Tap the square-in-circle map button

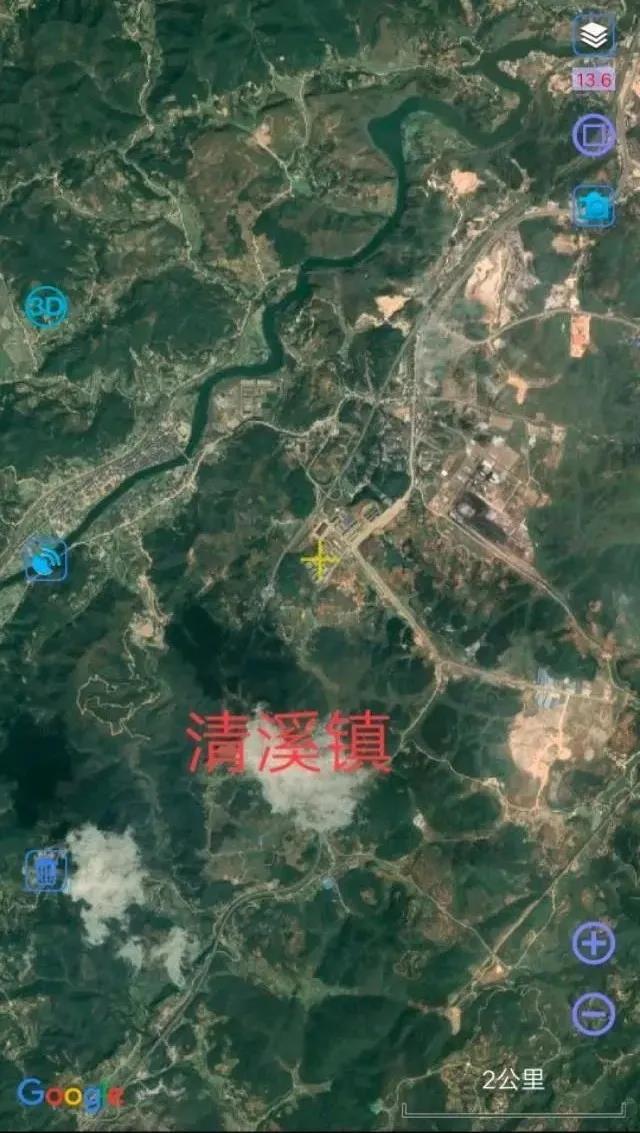(x=594, y=135)
